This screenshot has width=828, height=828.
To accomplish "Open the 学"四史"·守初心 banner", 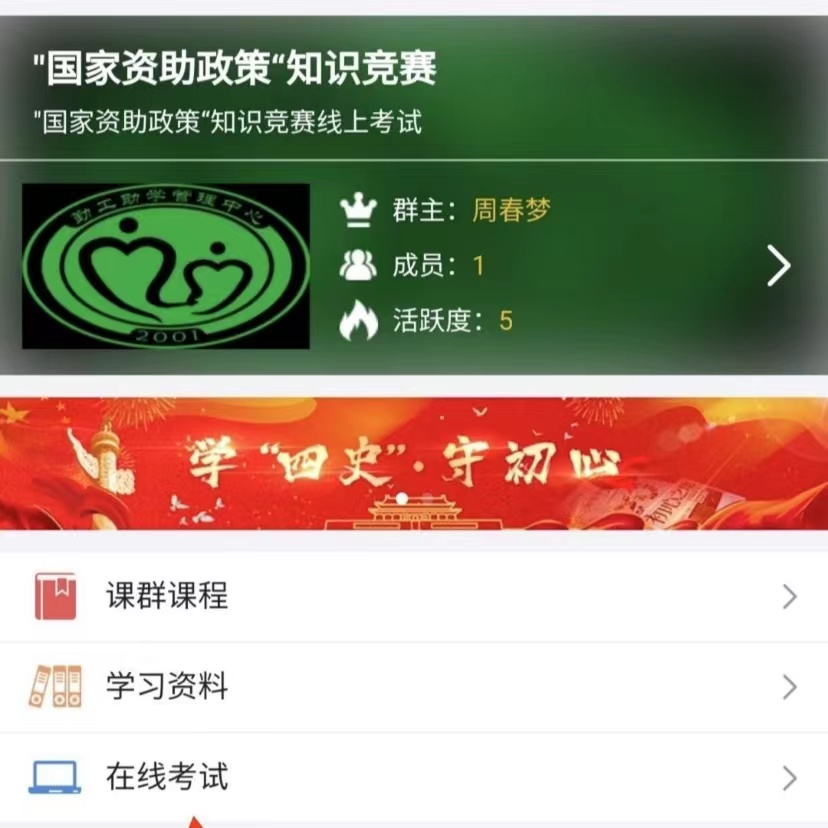I will pos(414,463).
